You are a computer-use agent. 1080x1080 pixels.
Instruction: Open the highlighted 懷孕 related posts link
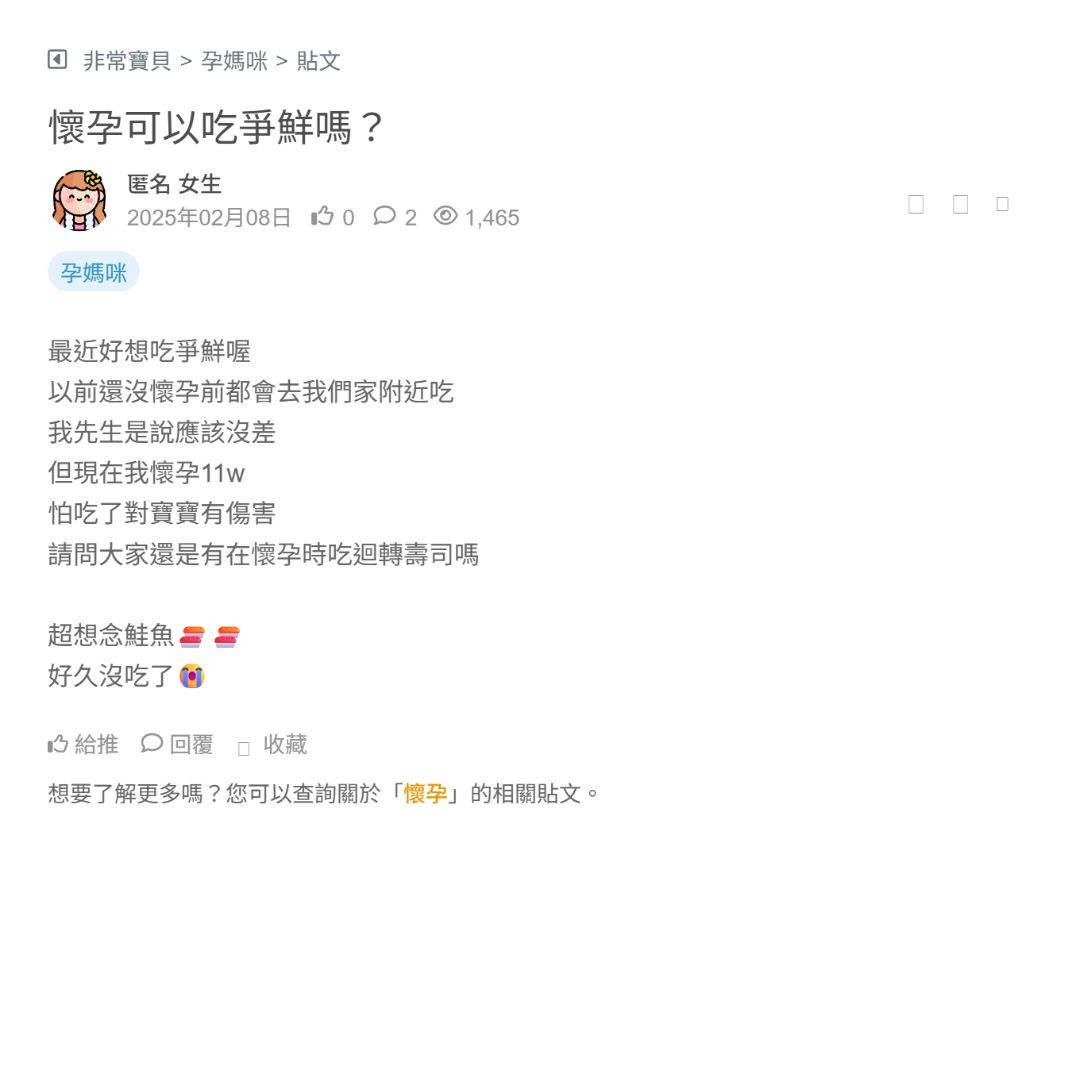(425, 794)
